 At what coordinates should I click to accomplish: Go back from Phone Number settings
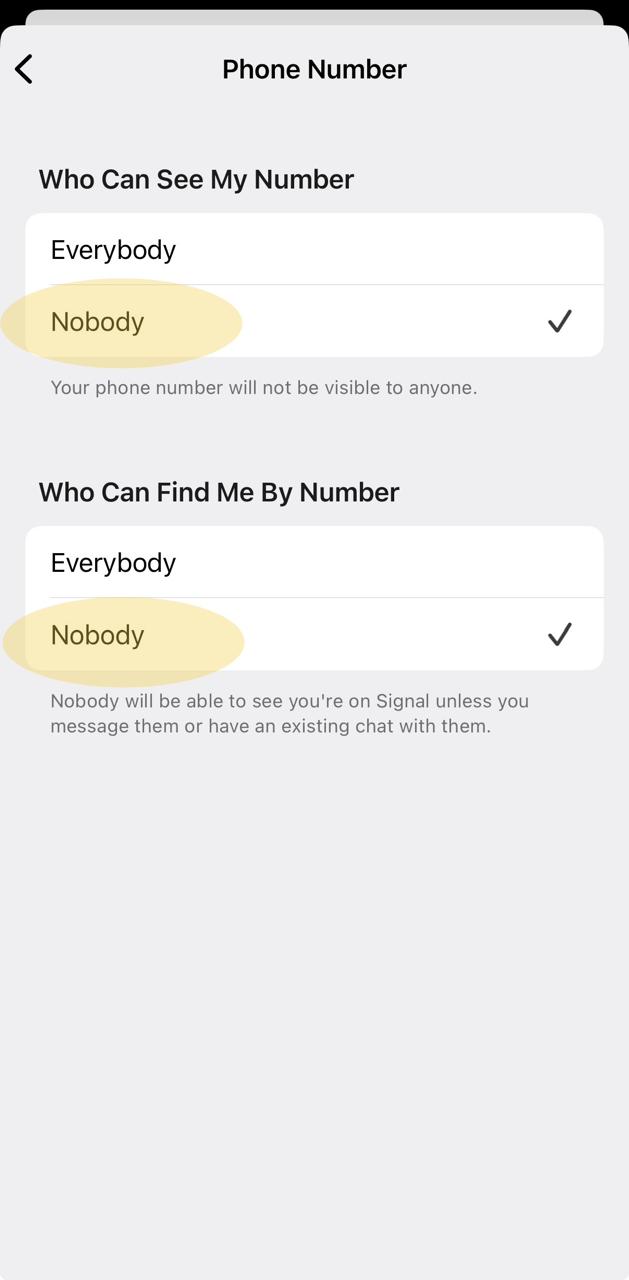tap(24, 69)
